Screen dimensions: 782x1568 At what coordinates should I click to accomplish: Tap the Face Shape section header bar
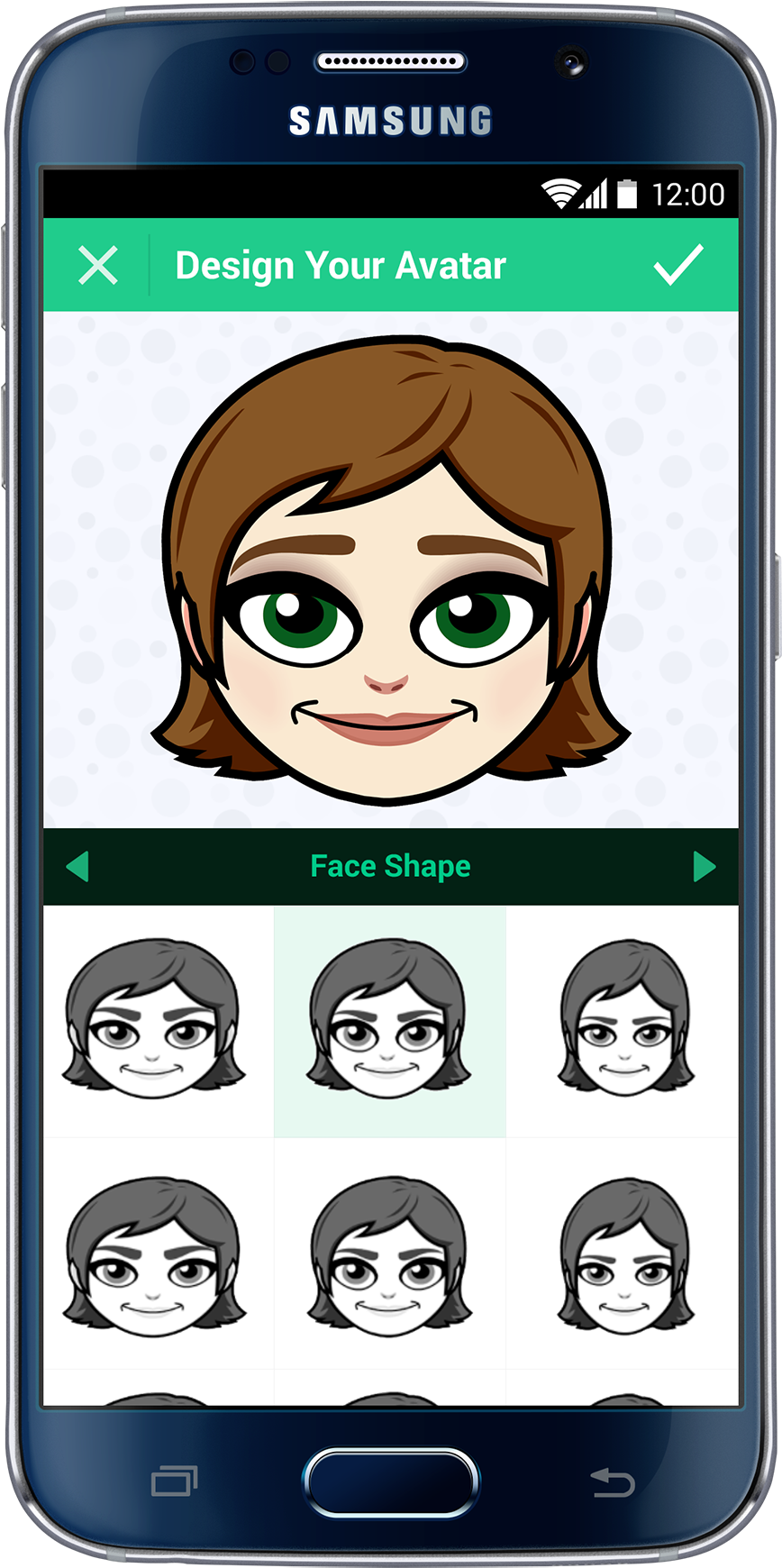coord(390,866)
